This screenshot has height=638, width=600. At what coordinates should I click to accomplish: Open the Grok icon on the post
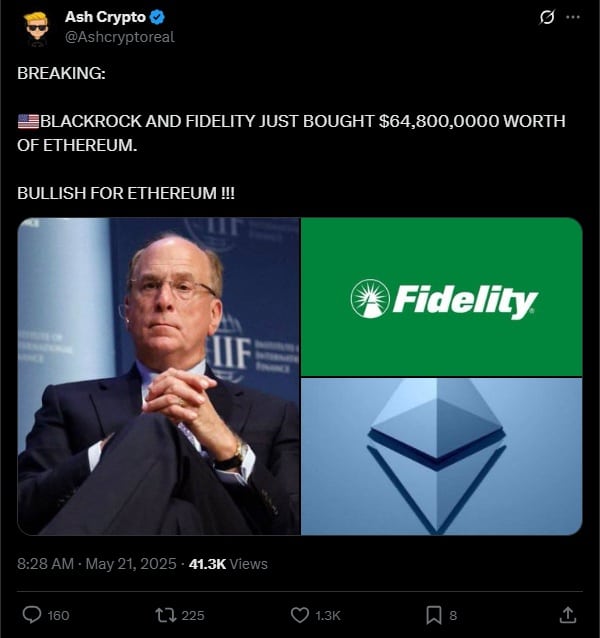547,18
